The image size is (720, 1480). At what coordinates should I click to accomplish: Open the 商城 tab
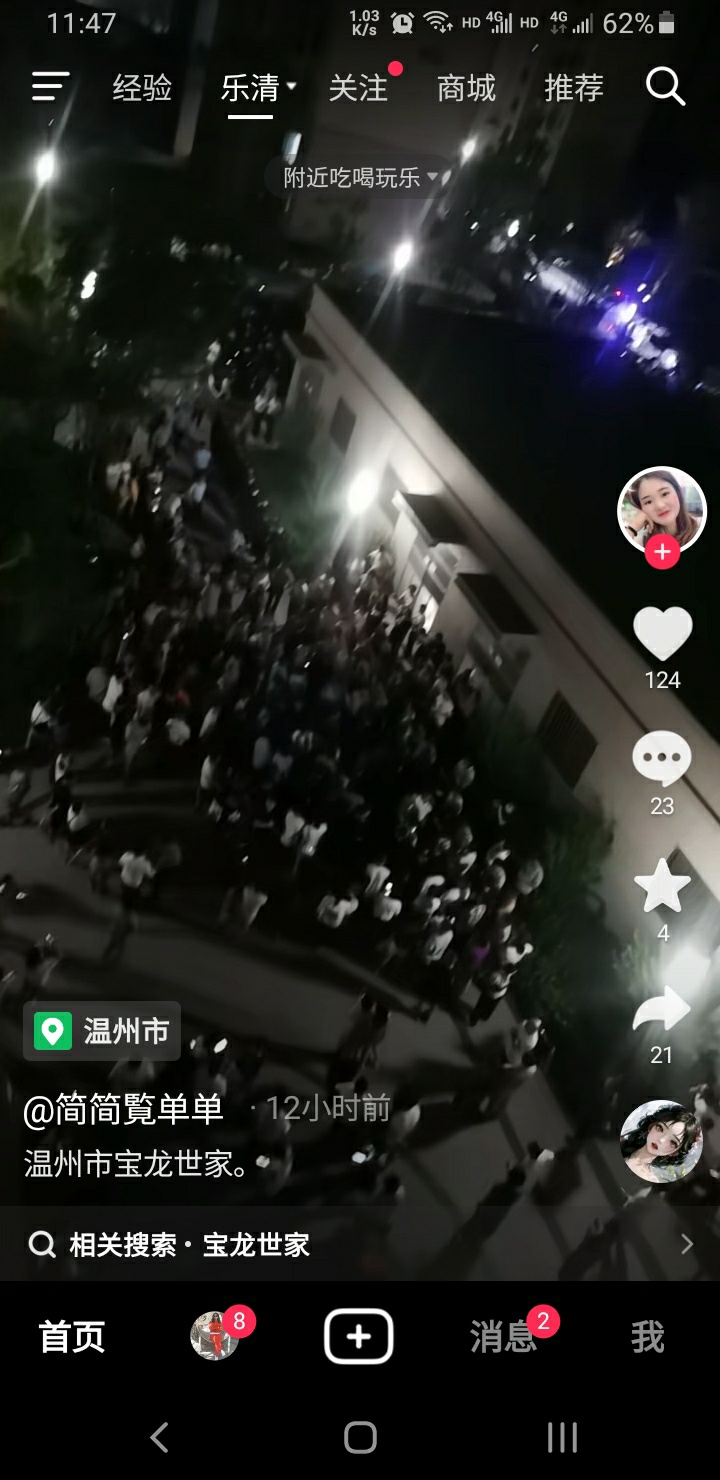(466, 88)
